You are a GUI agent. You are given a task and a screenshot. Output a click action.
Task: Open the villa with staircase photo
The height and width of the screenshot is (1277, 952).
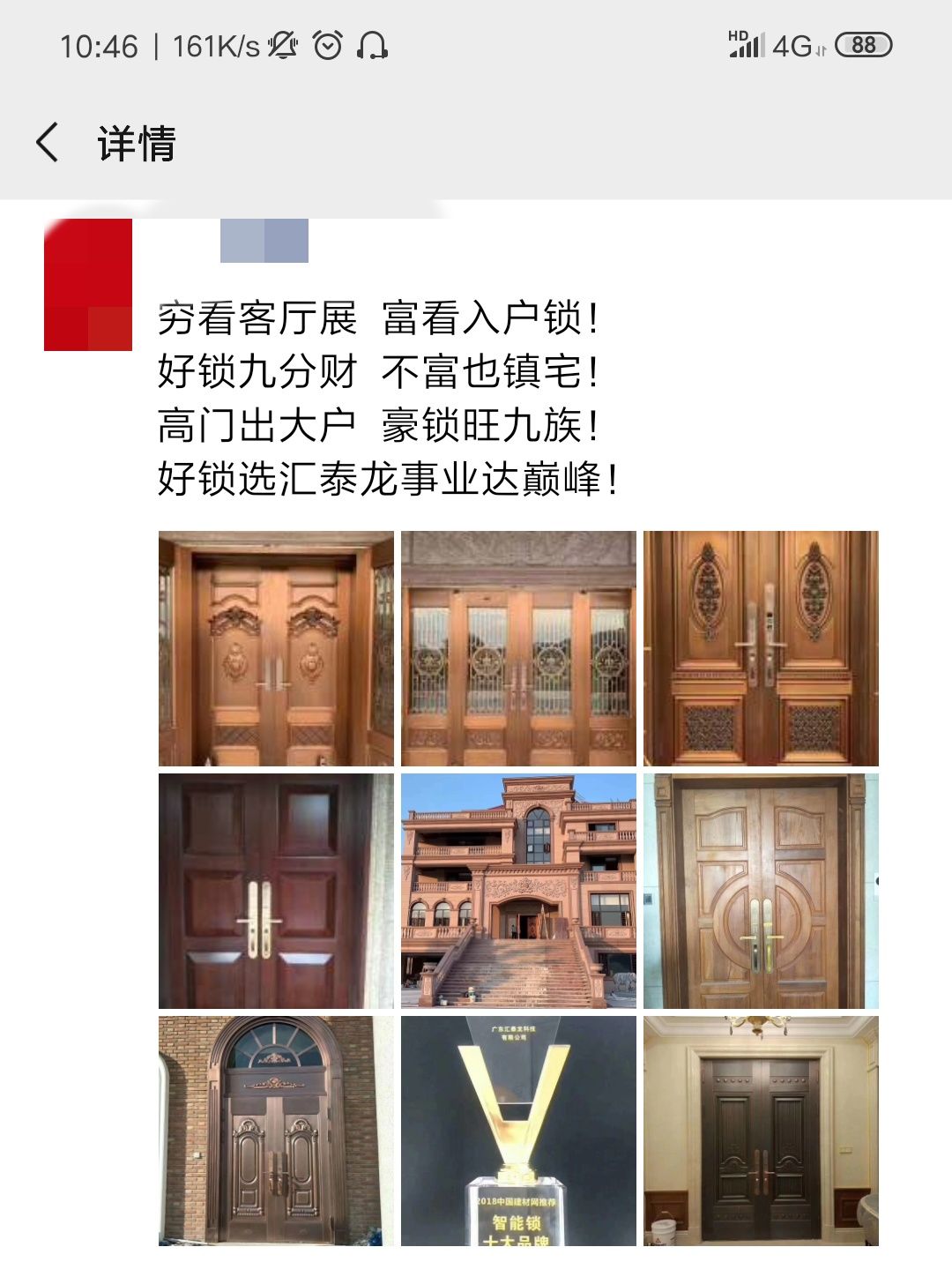[x=518, y=891]
